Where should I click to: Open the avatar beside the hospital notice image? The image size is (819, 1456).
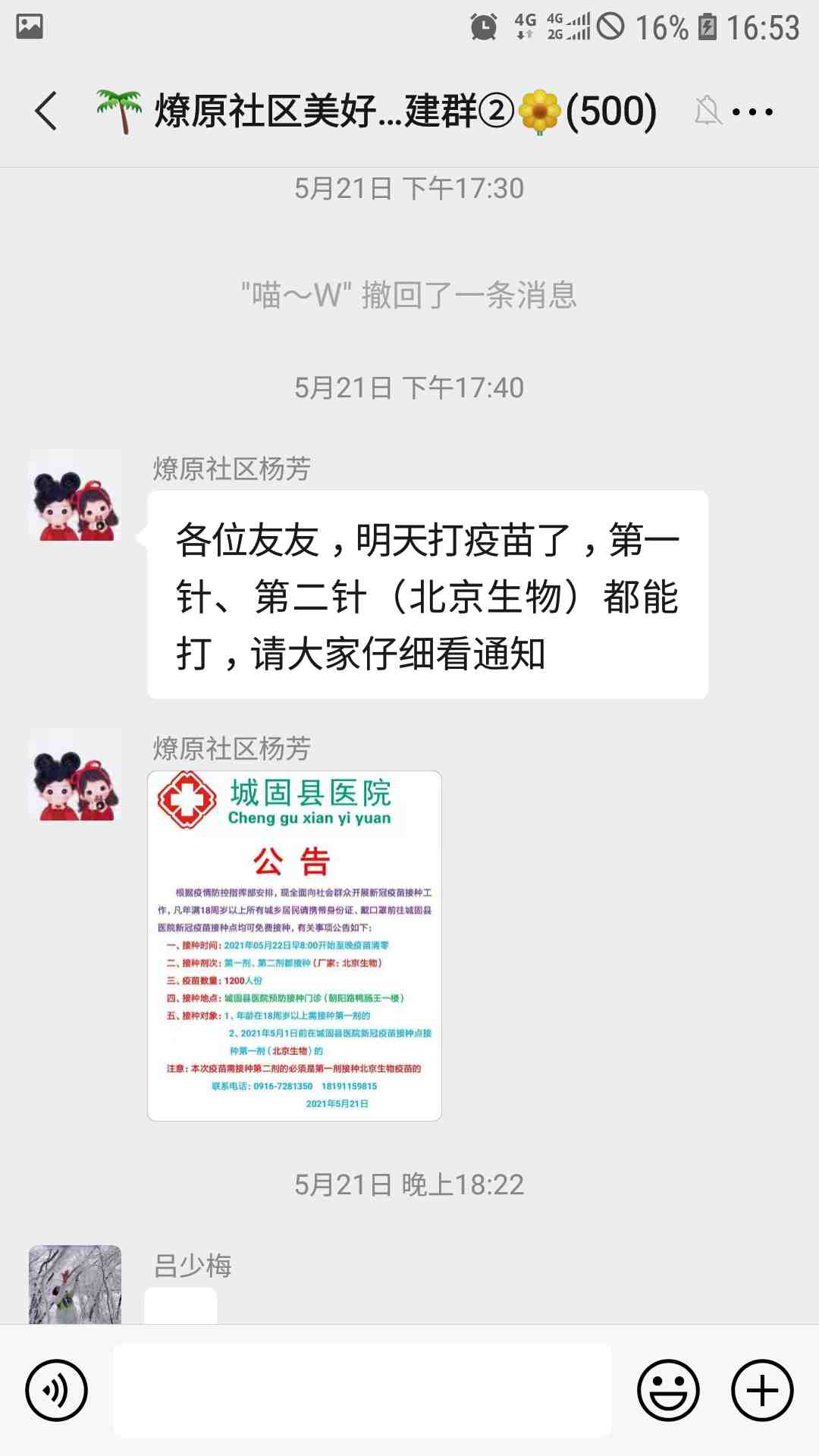[75, 775]
